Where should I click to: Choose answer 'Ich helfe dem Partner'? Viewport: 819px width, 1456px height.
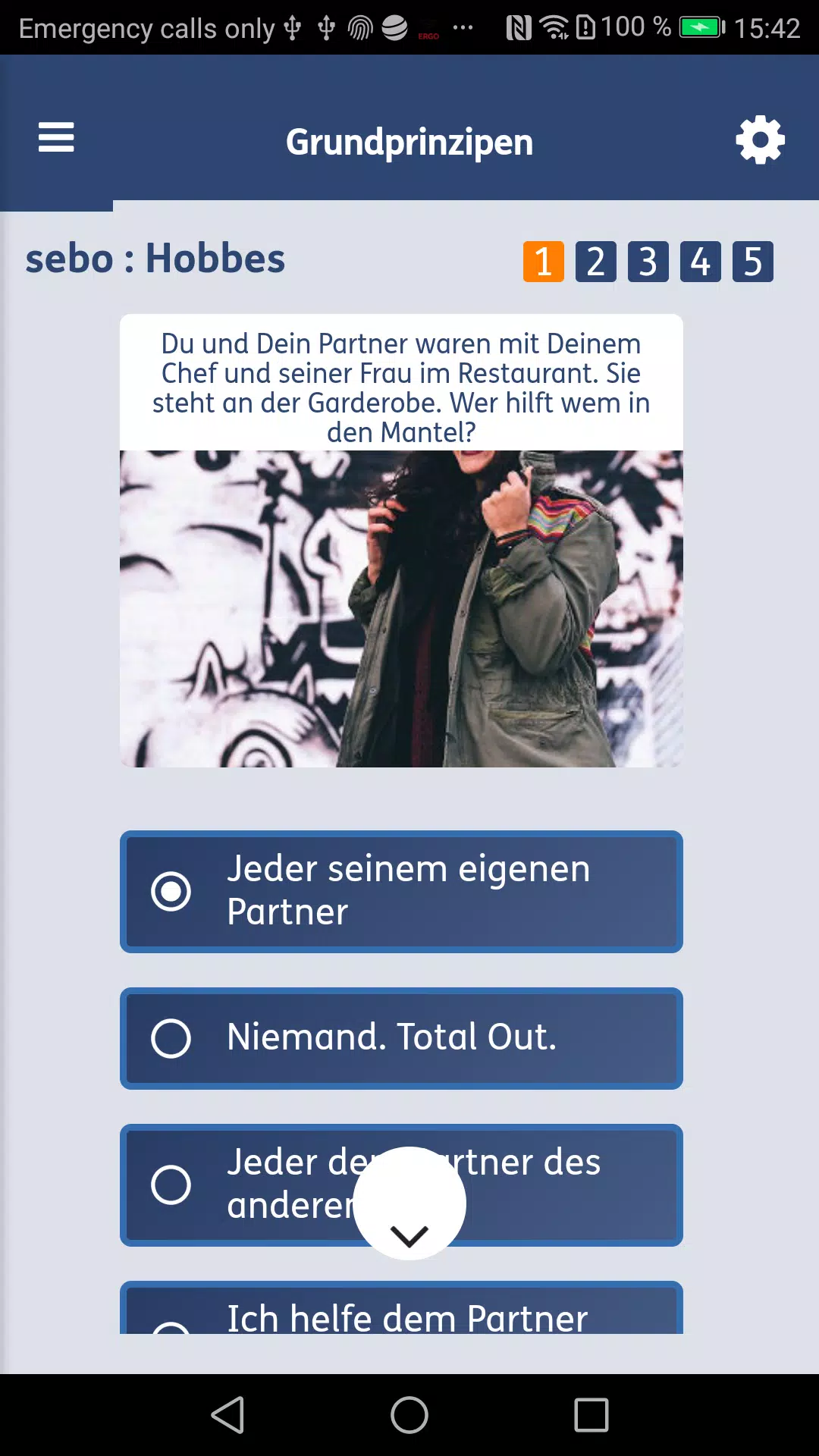point(407,1317)
